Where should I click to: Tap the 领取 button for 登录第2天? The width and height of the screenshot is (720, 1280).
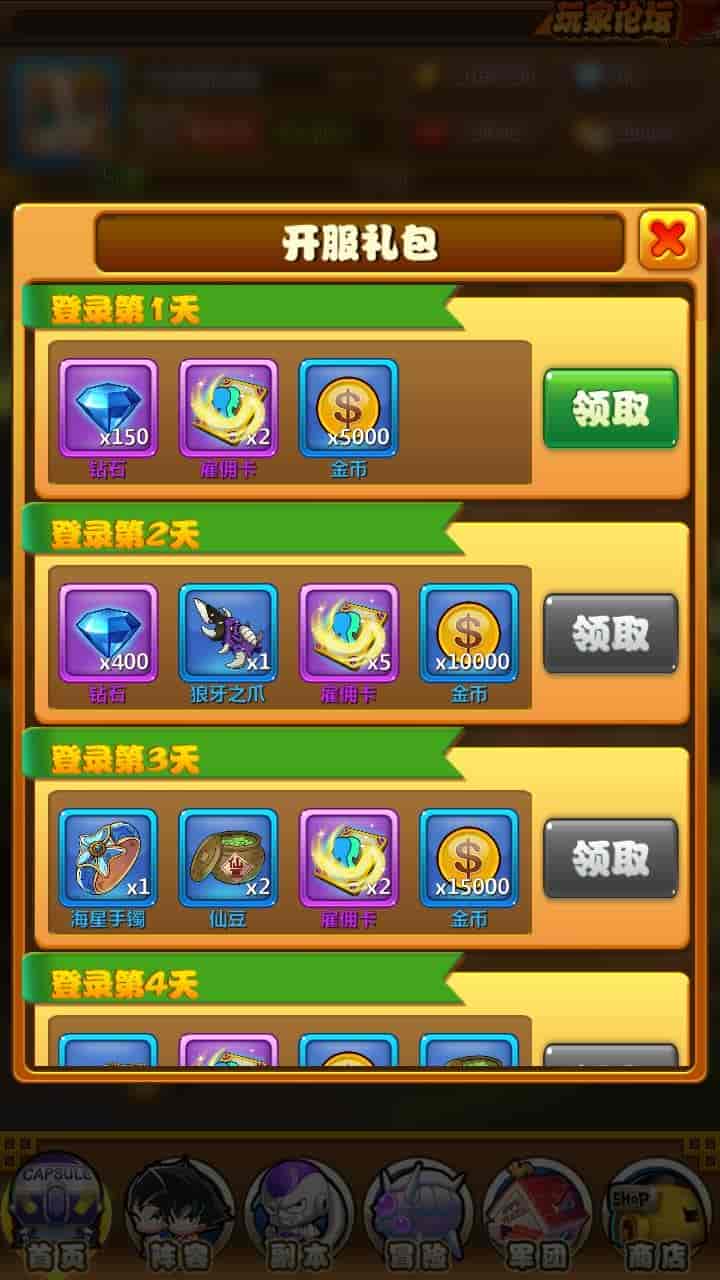pyautogui.click(x=610, y=633)
